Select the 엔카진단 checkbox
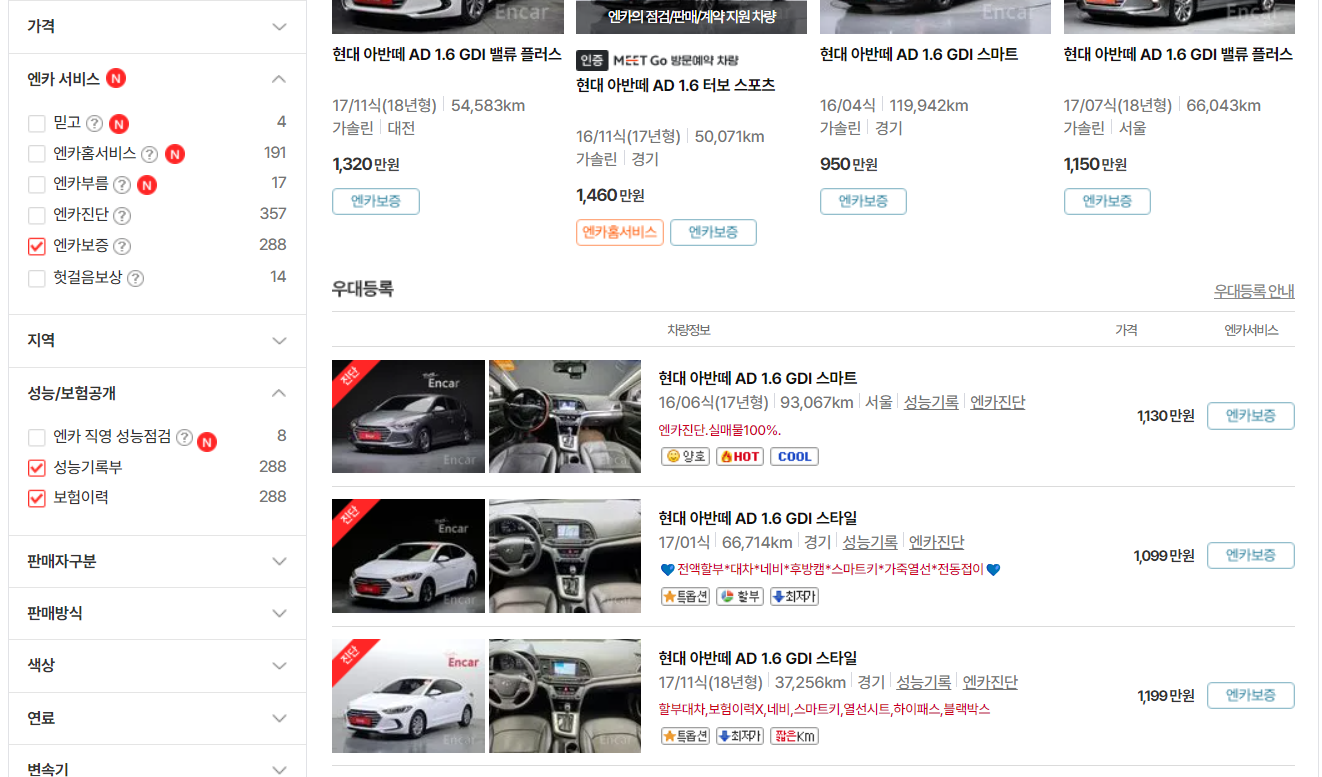The width and height of the screenshot is (1322, 777). click(x=37, y=215)
